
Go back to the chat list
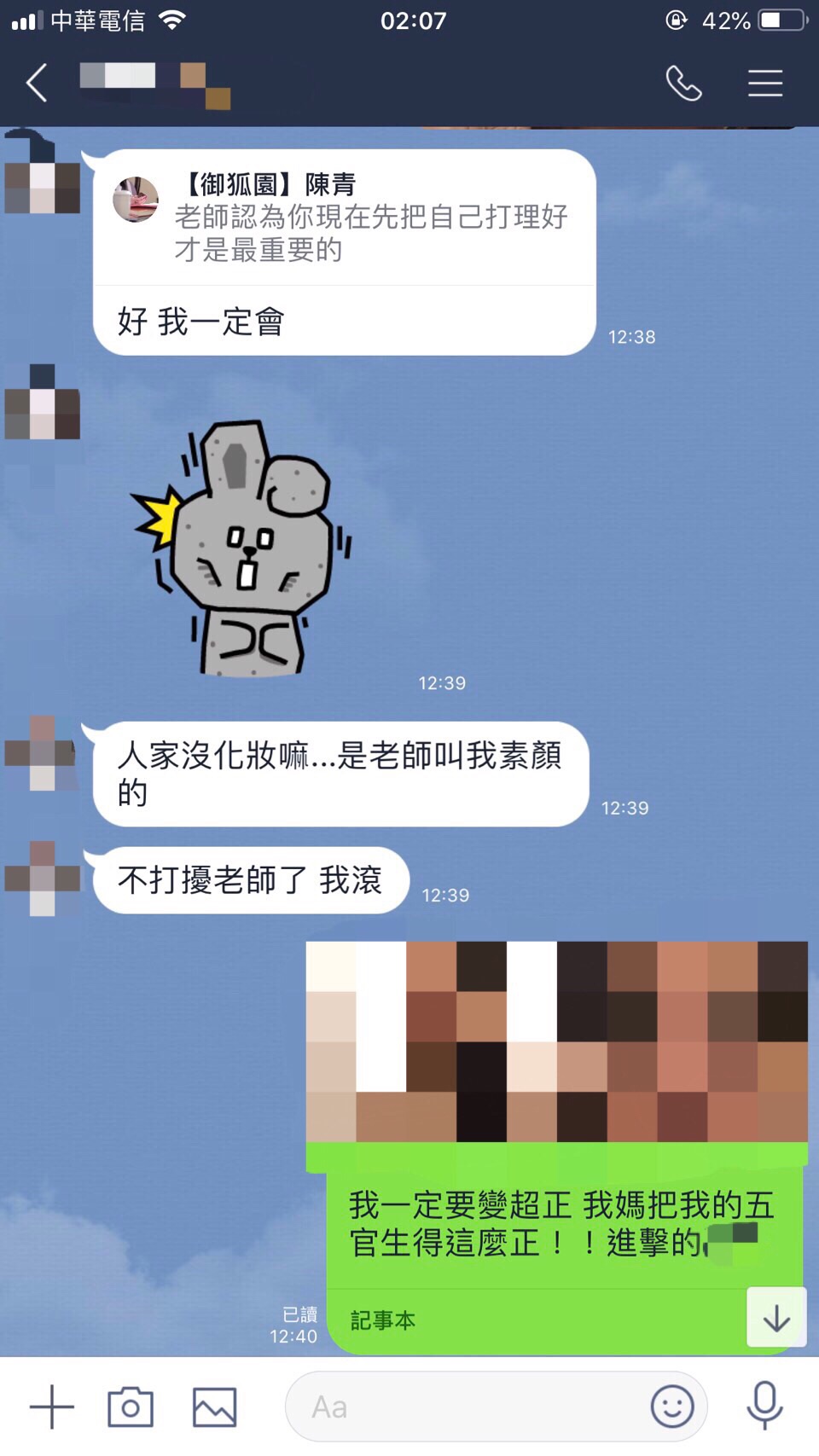pyautogui.click(x=37, y=84)
